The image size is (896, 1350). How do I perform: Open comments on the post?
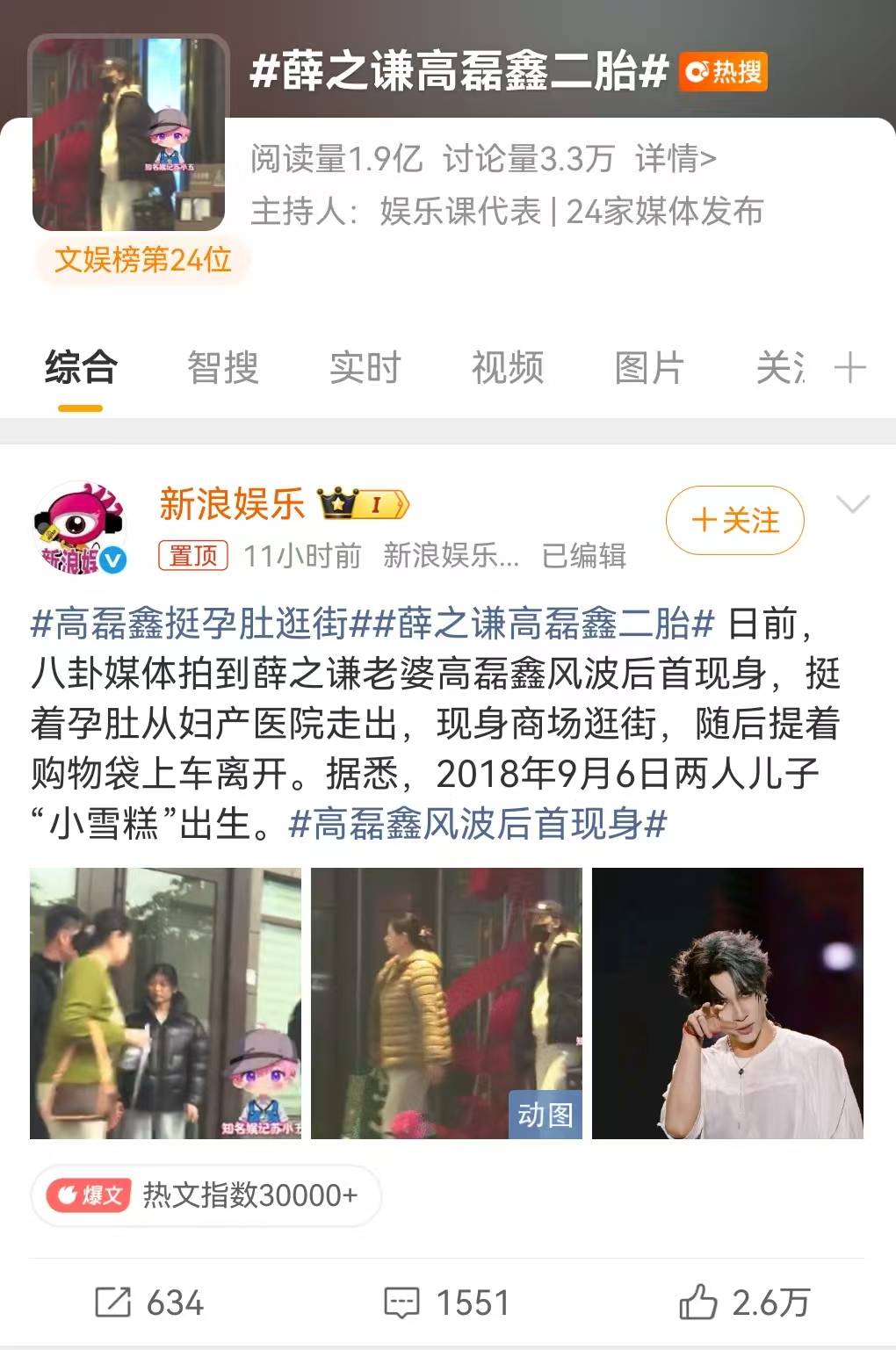pos(447,1303)
